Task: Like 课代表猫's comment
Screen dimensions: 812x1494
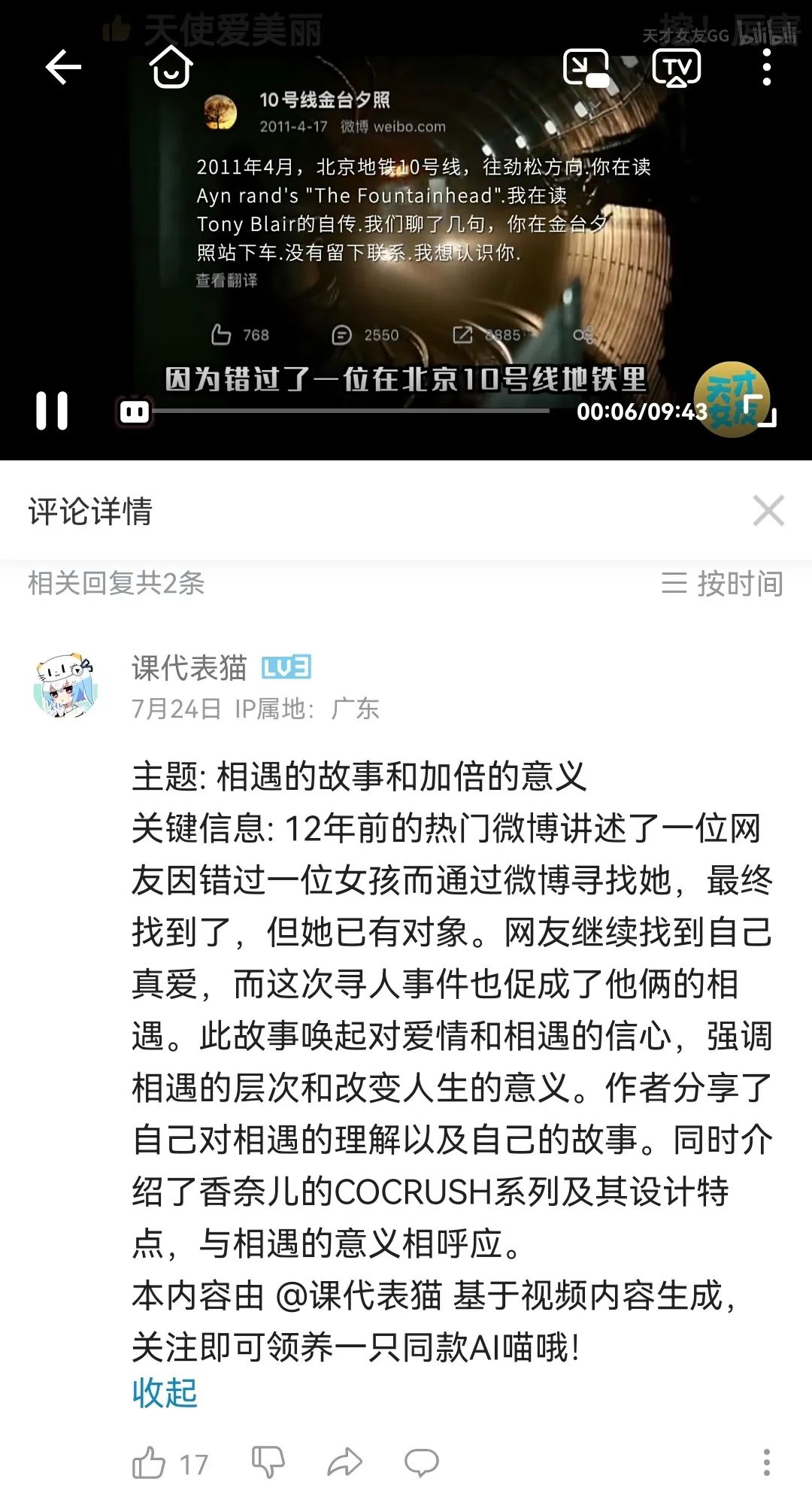Action: pyautogui.click(x=150, y=1463)
